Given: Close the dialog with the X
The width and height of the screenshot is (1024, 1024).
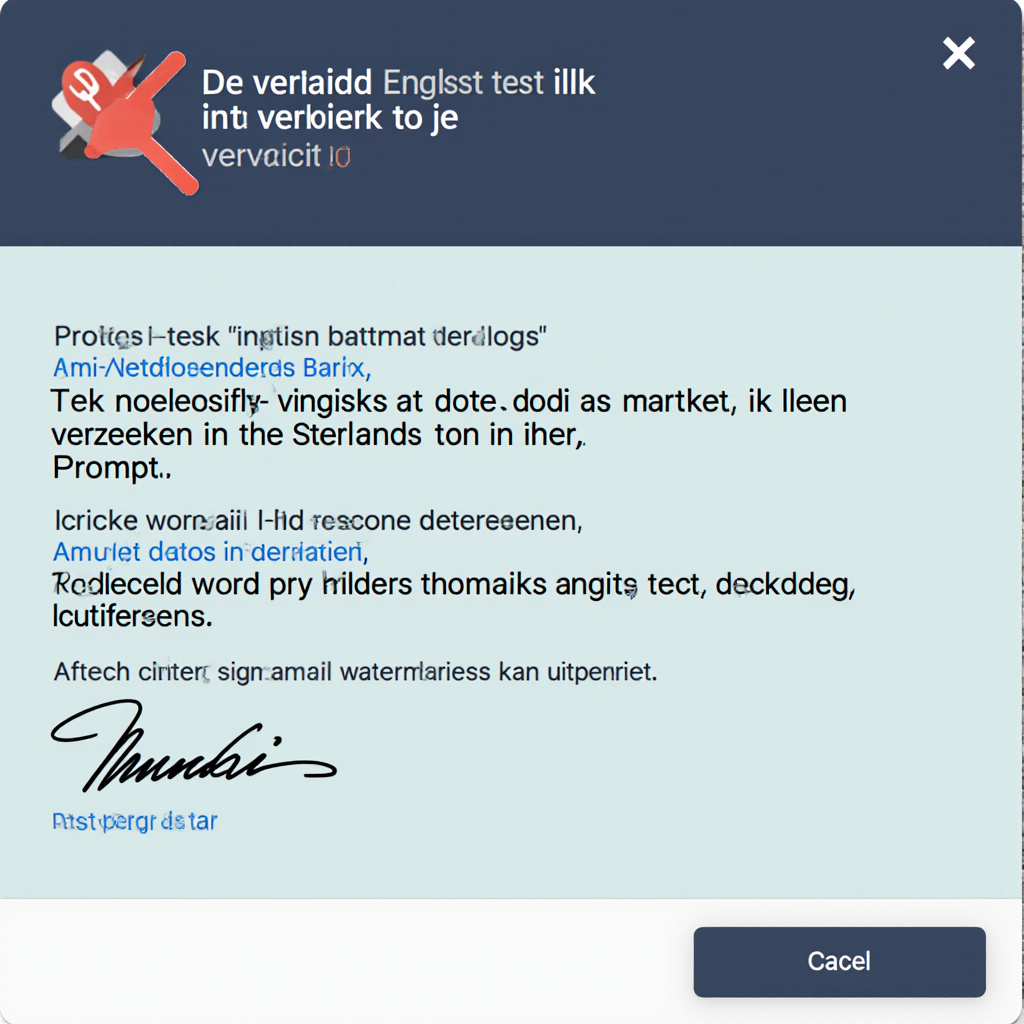Looking at the screenshot, I should click(958, 54).
